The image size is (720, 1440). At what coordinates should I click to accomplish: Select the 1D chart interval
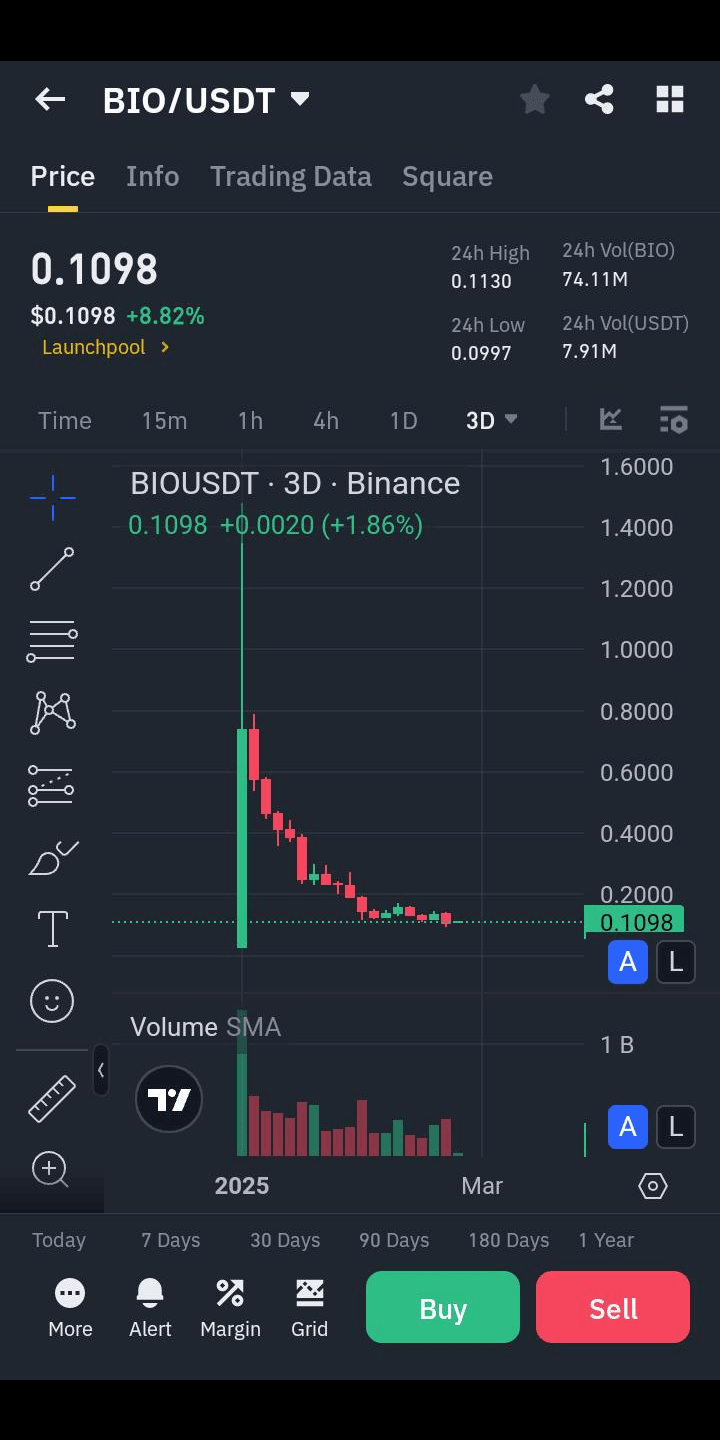403,421
